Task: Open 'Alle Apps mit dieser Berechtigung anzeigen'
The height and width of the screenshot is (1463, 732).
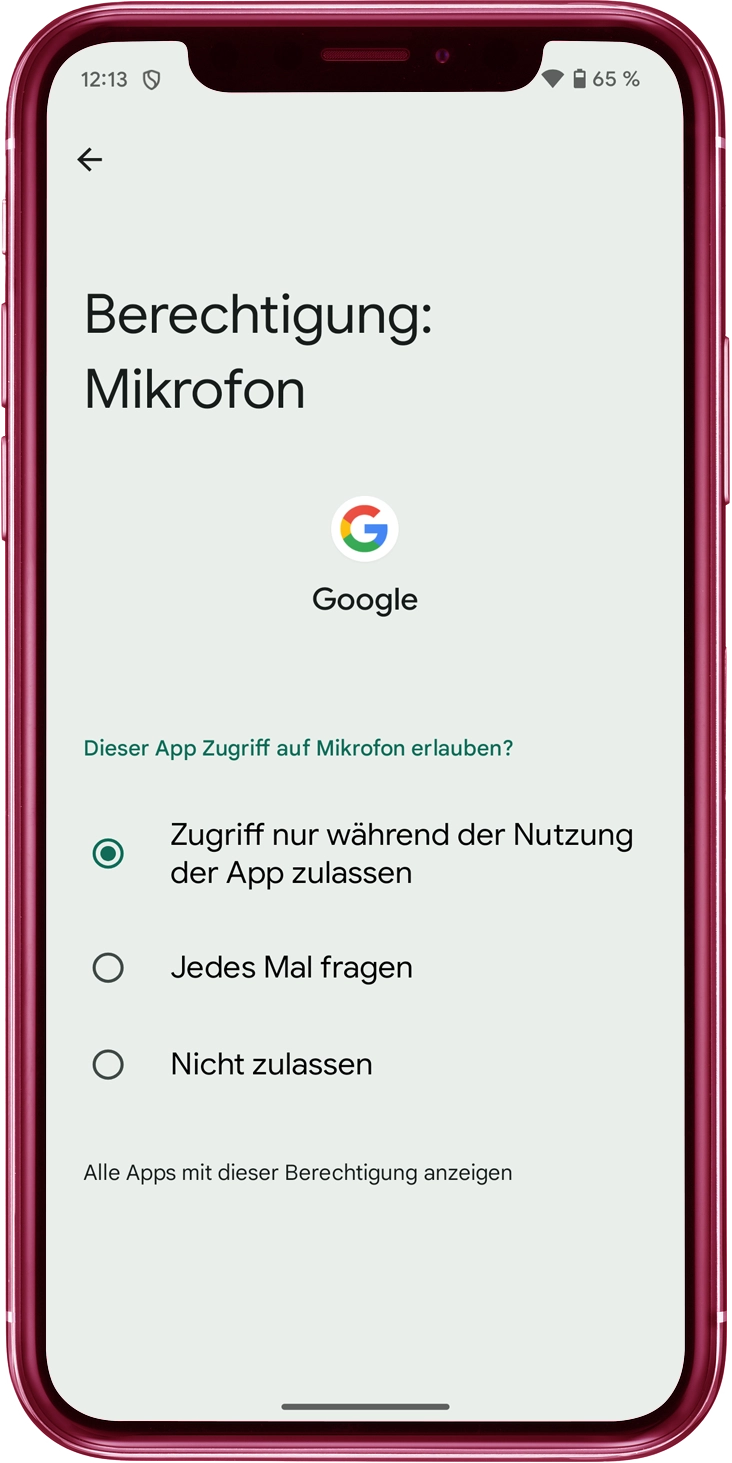Action: pyautogui.click(x=298, y=1173)
